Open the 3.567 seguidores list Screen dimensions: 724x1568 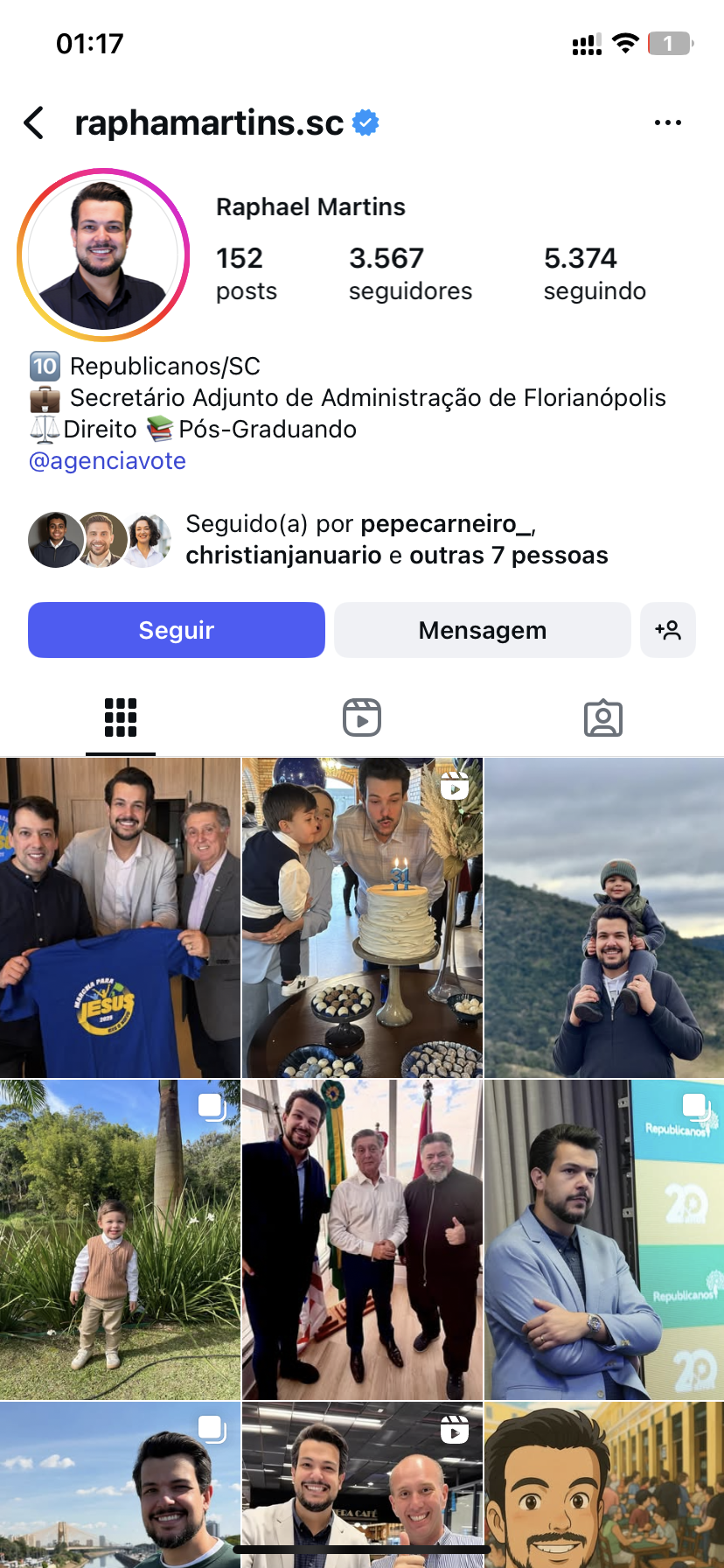[x=410, y=274]
